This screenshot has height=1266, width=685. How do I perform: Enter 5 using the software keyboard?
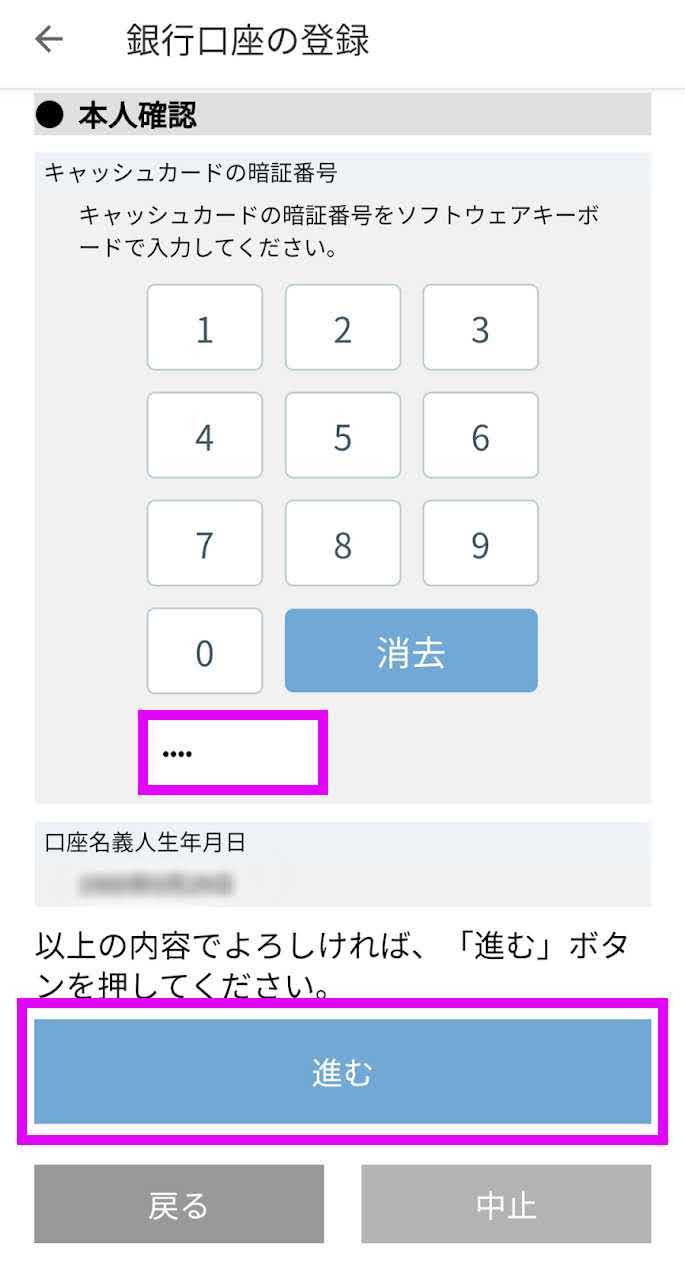(343, 436)
